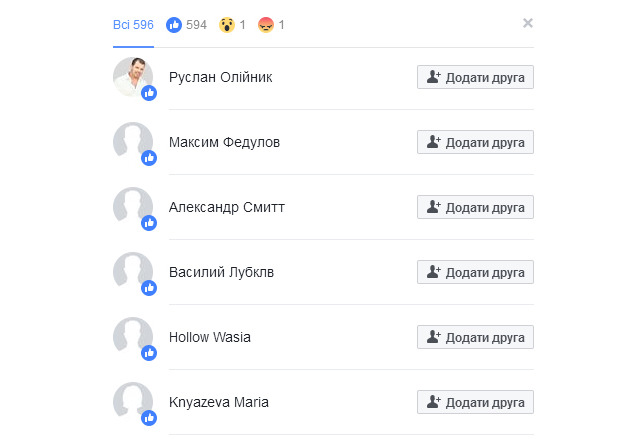Show the 594 like reactions tab
This screenshot has height=439, width=640.
pos(186,24)
